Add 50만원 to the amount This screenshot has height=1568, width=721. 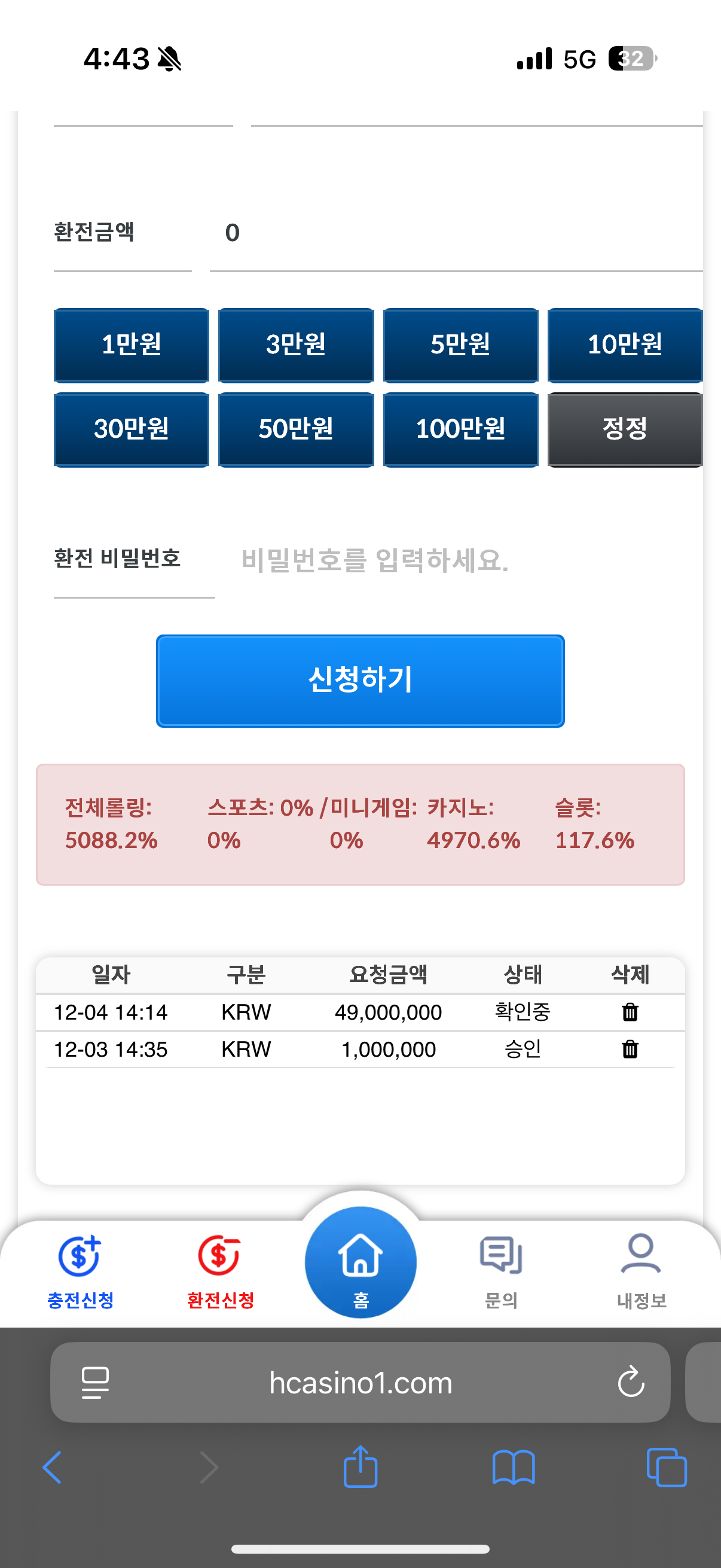[x=296, y=429]
